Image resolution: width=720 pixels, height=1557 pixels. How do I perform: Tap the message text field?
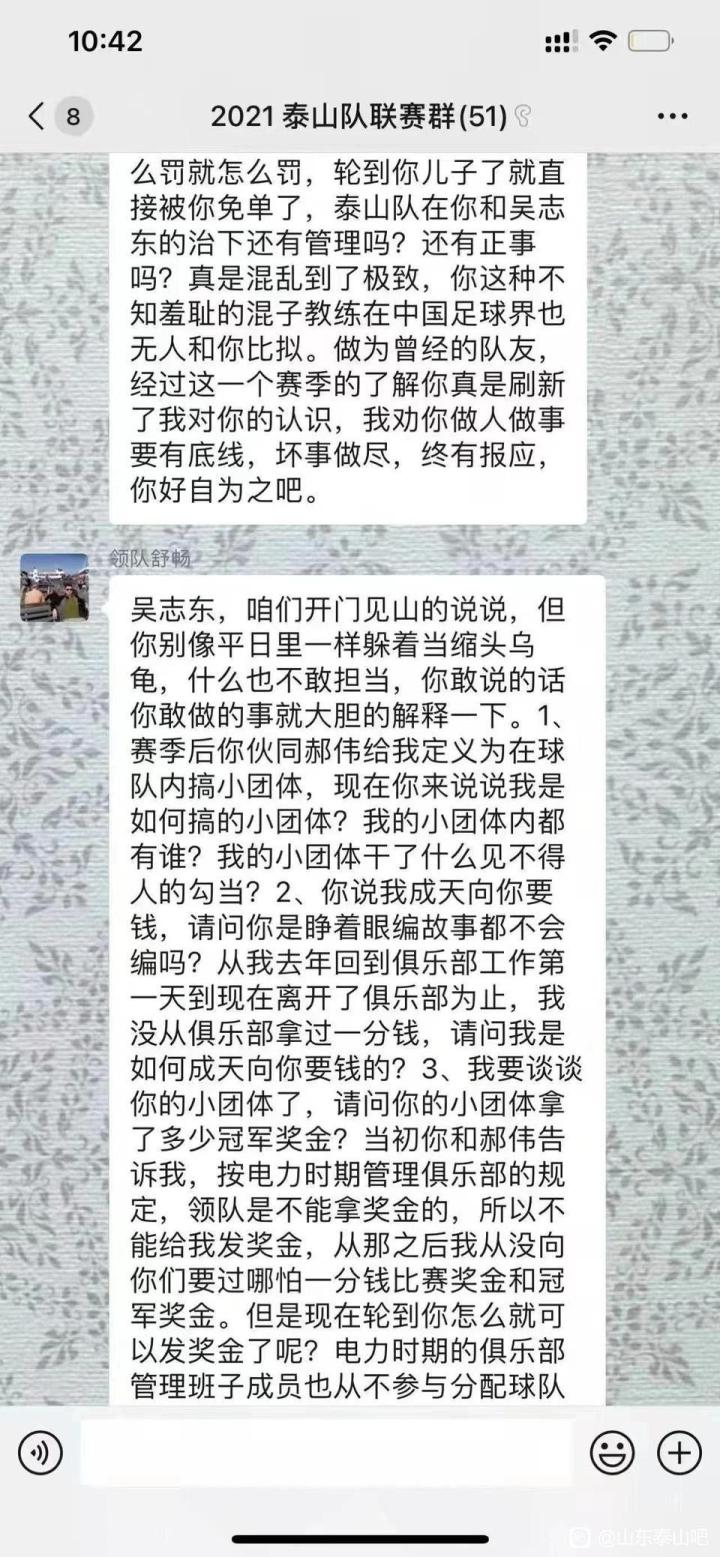click(325, 1452)
